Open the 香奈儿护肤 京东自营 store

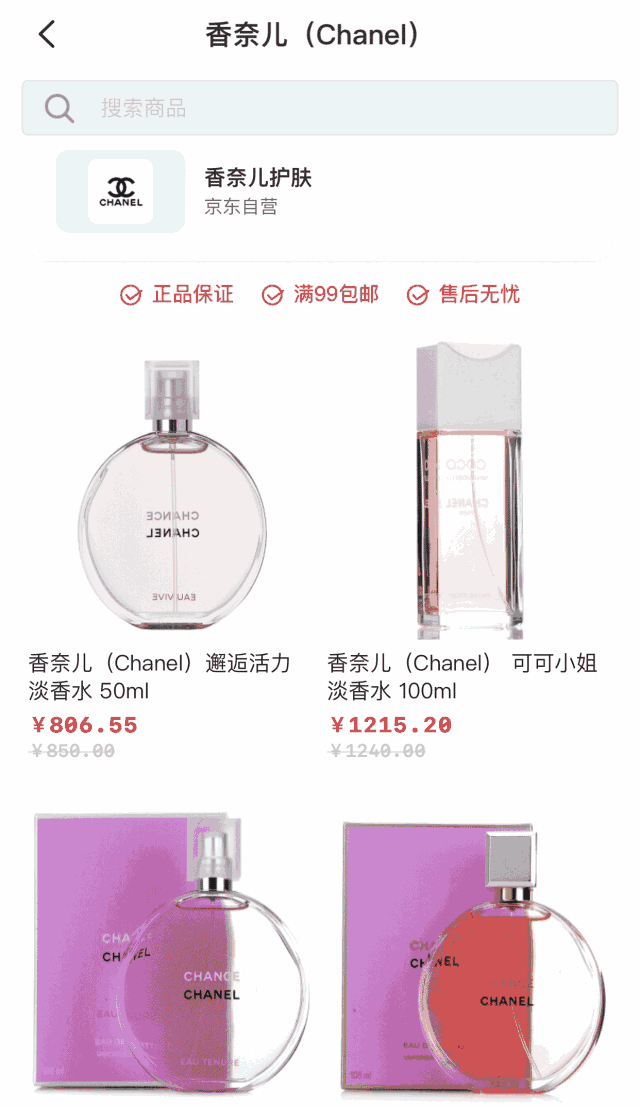[257, 191]
